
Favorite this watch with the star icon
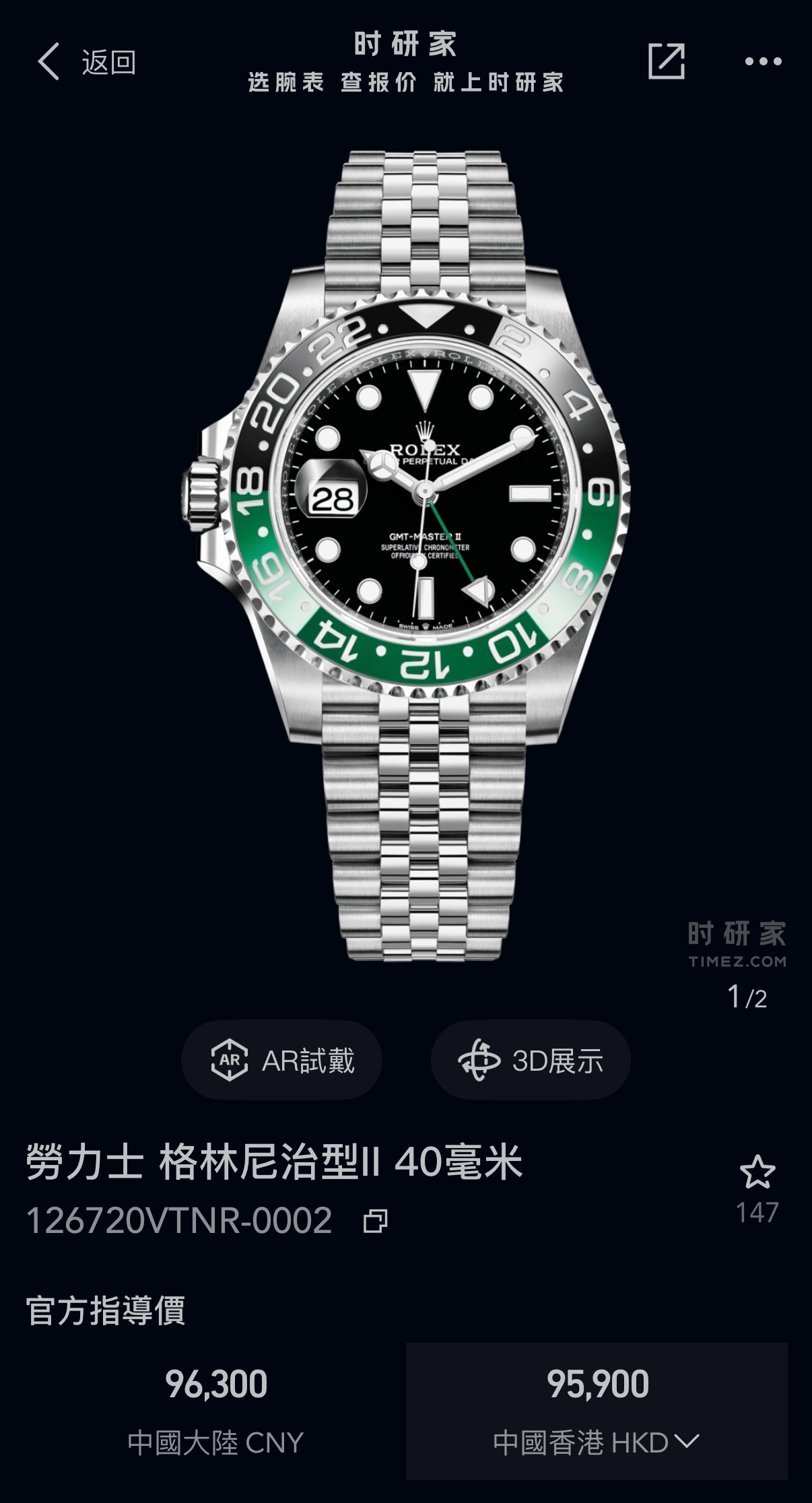click(x=757, y=1172)
